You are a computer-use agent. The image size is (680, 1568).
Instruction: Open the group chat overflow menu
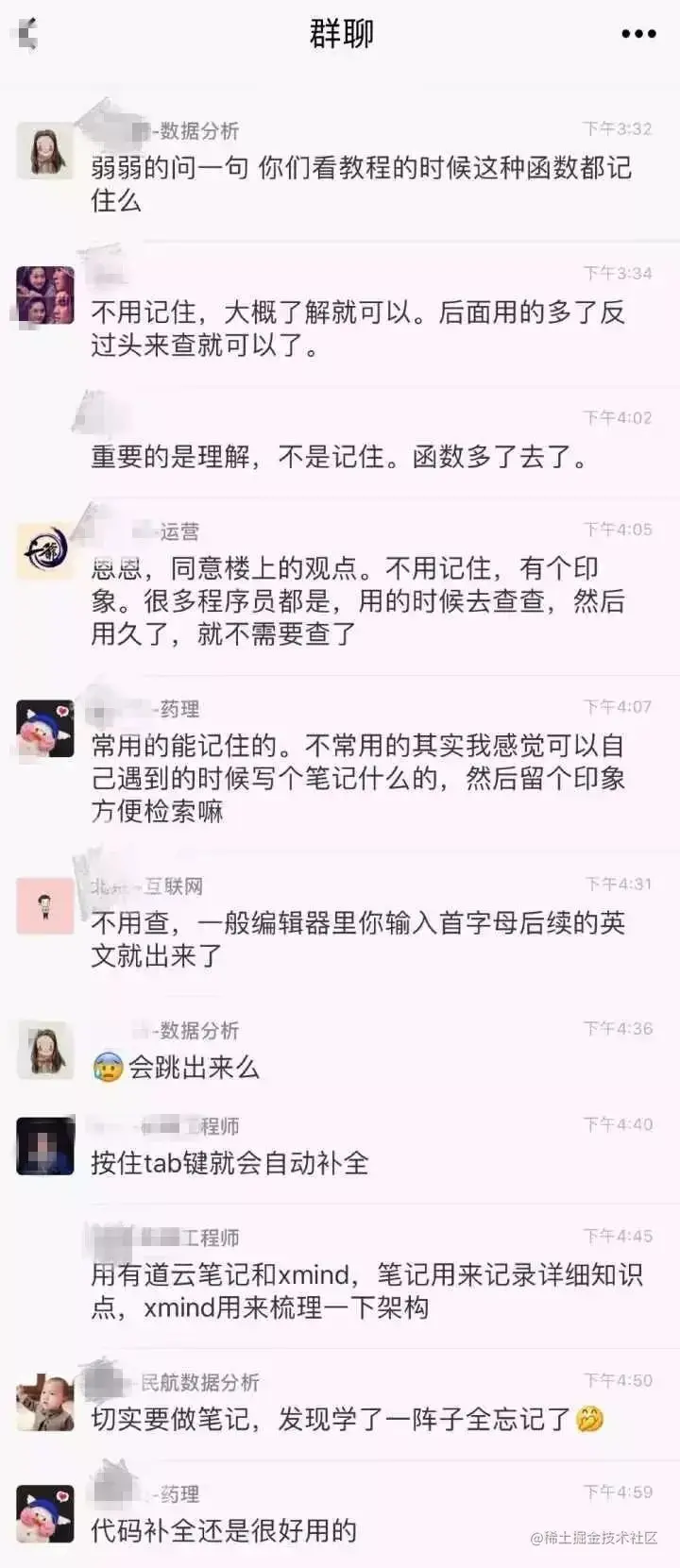(x=638, y=34)
